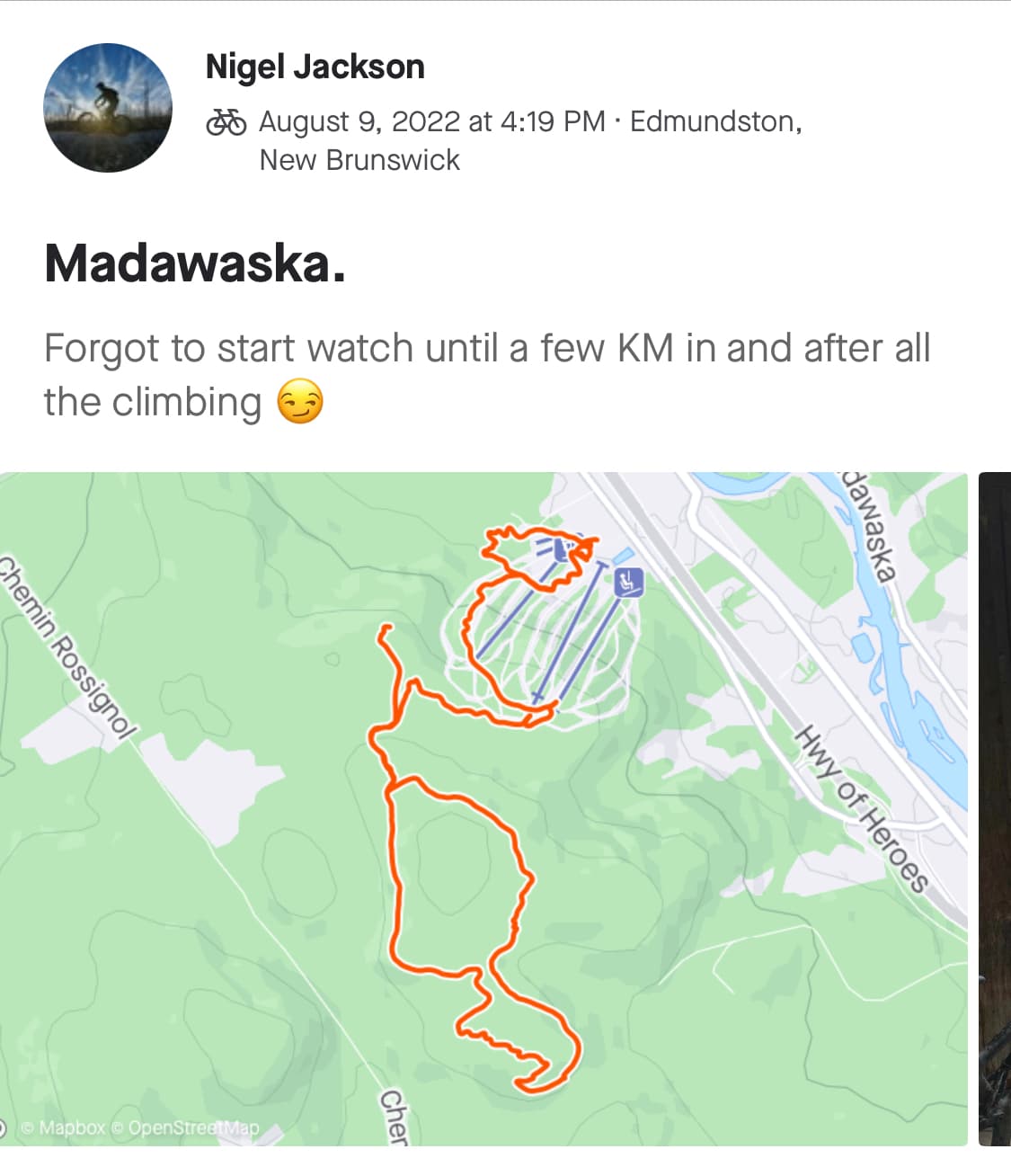Open the Nigel Jackson name link

tap(315, 67)
